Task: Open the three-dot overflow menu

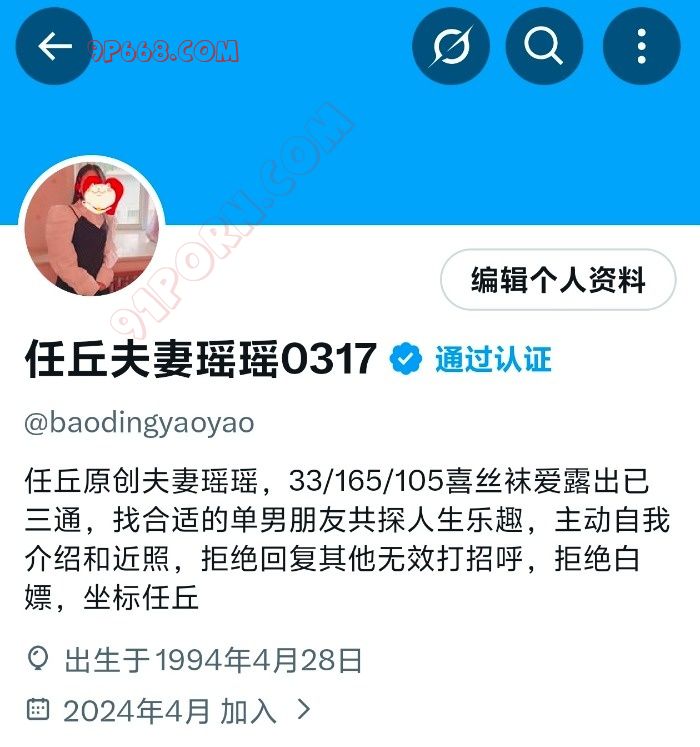Action: point(641,46)
